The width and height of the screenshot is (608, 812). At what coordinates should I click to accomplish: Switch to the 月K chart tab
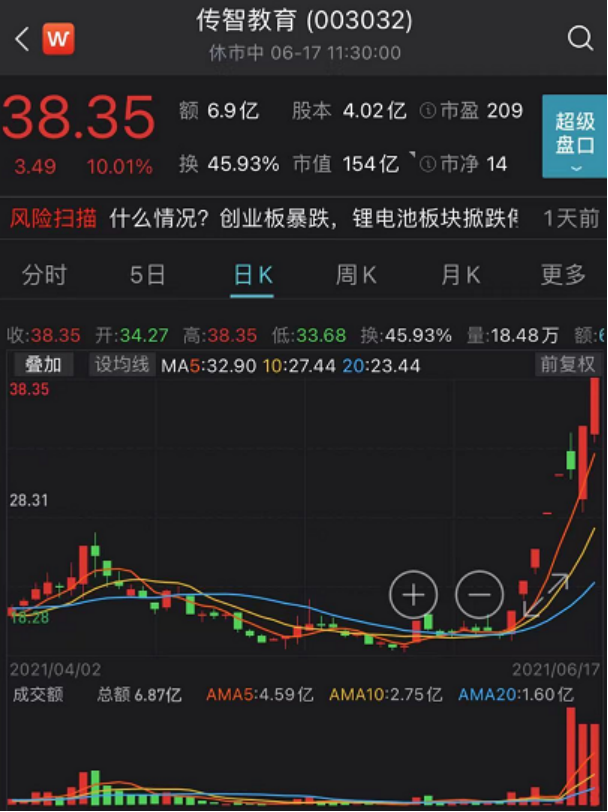460,275
